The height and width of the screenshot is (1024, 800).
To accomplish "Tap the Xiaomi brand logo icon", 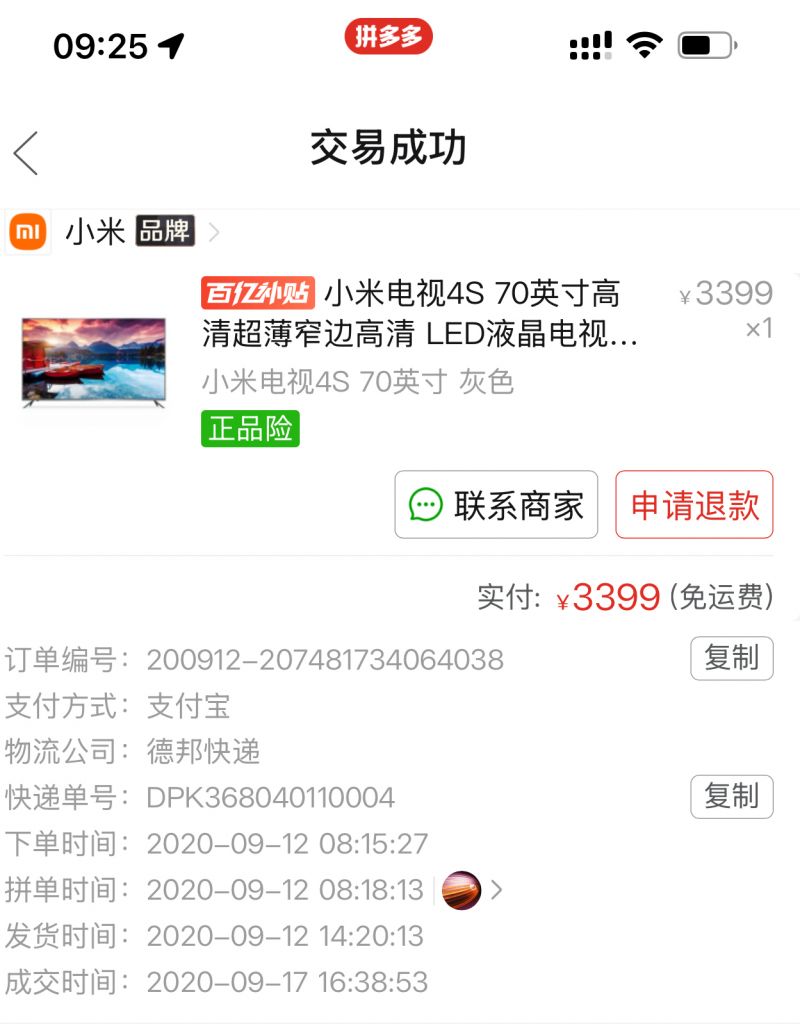I will (27, 231).
